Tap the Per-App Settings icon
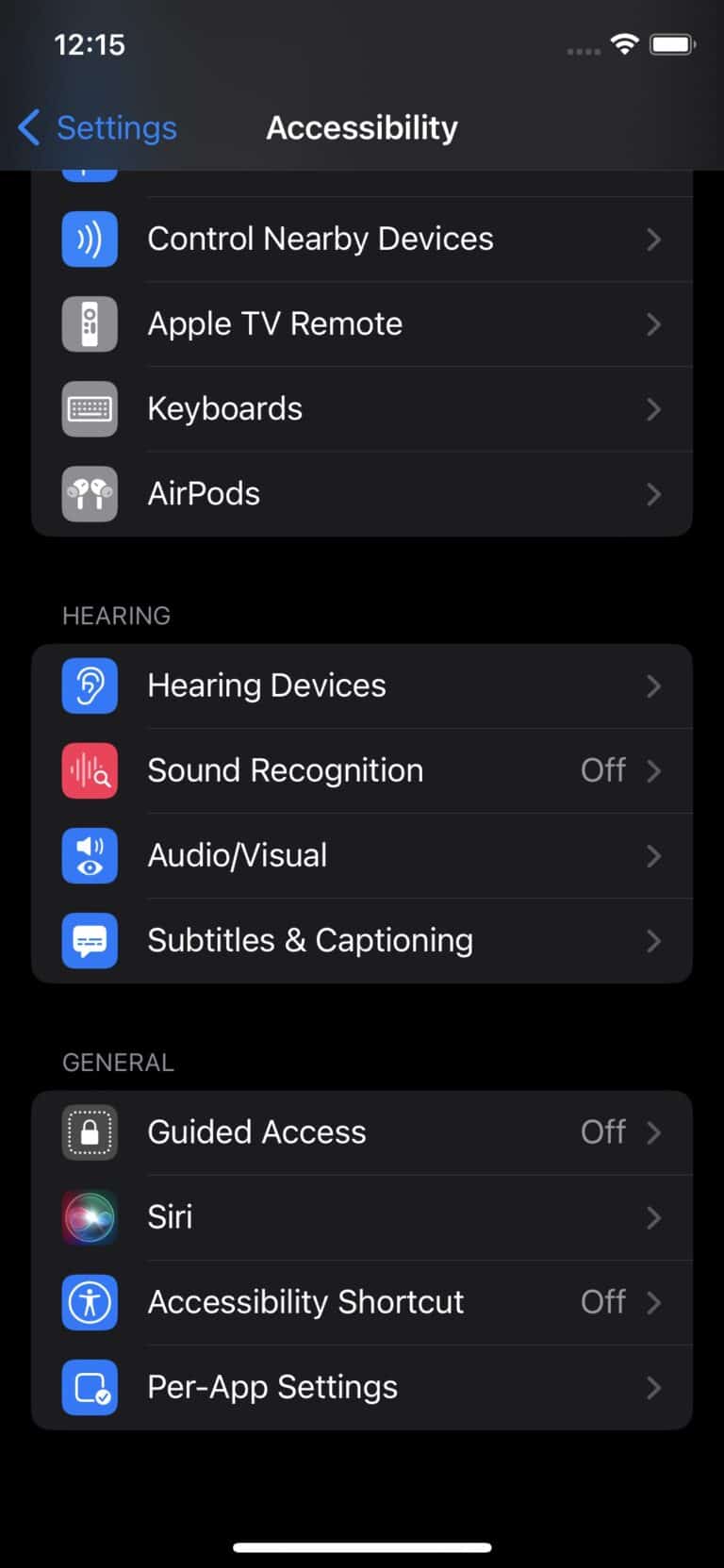 coord(90,1387)
